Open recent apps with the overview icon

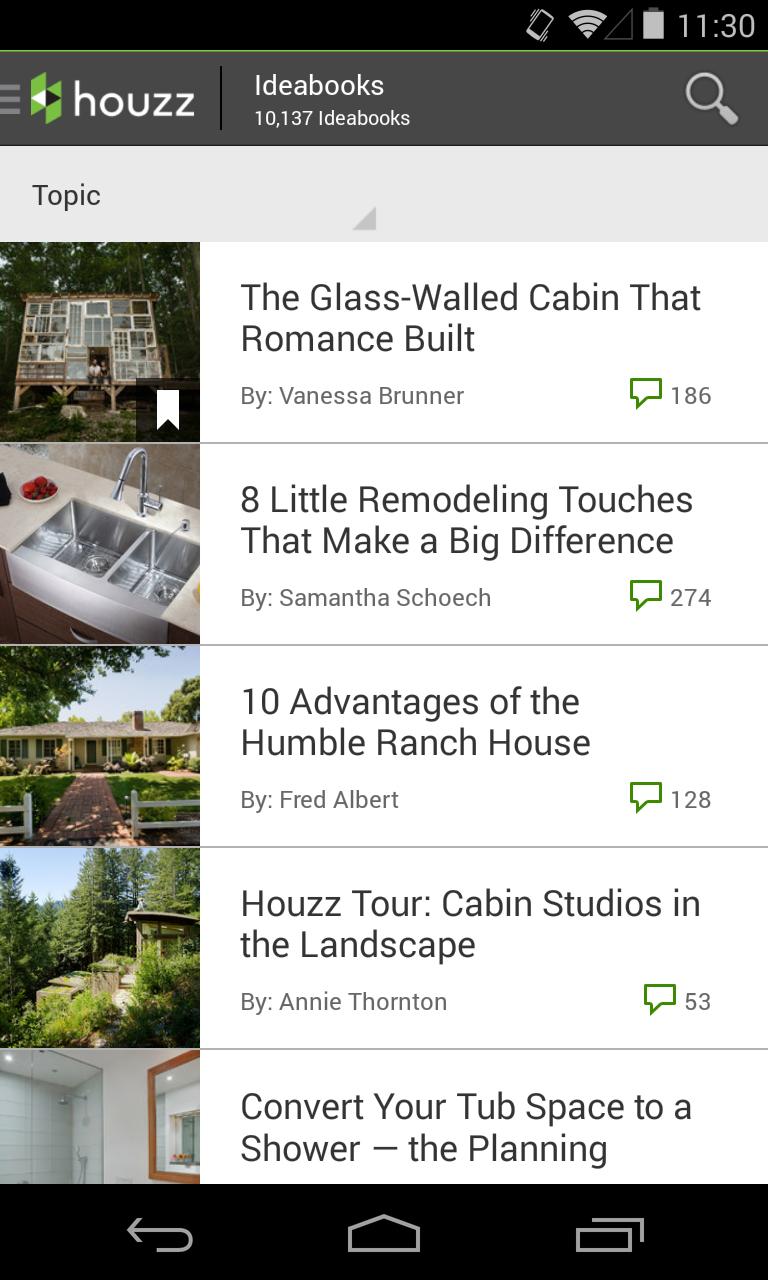pos(608,1237)
